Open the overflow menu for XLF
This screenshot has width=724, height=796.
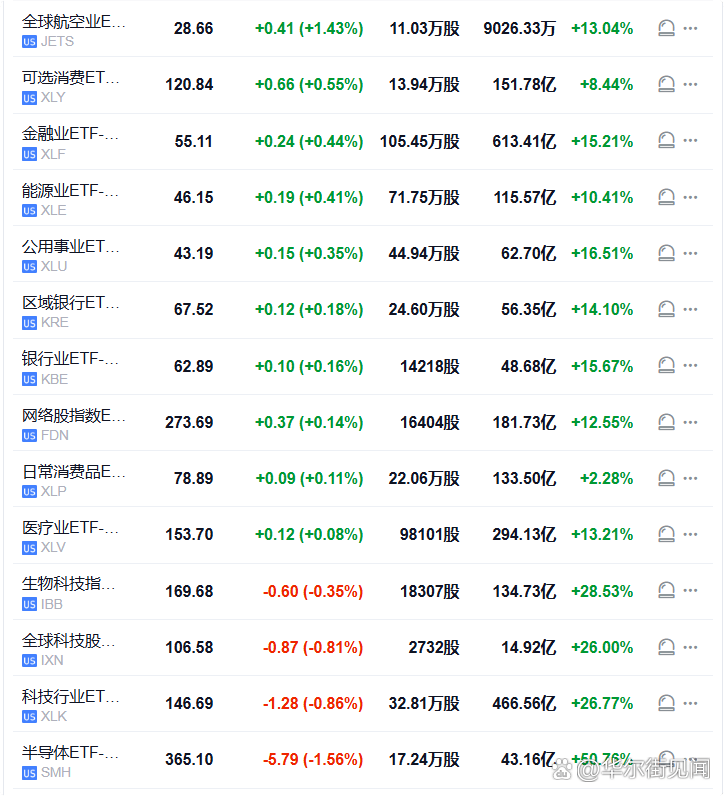click(690, 141)
